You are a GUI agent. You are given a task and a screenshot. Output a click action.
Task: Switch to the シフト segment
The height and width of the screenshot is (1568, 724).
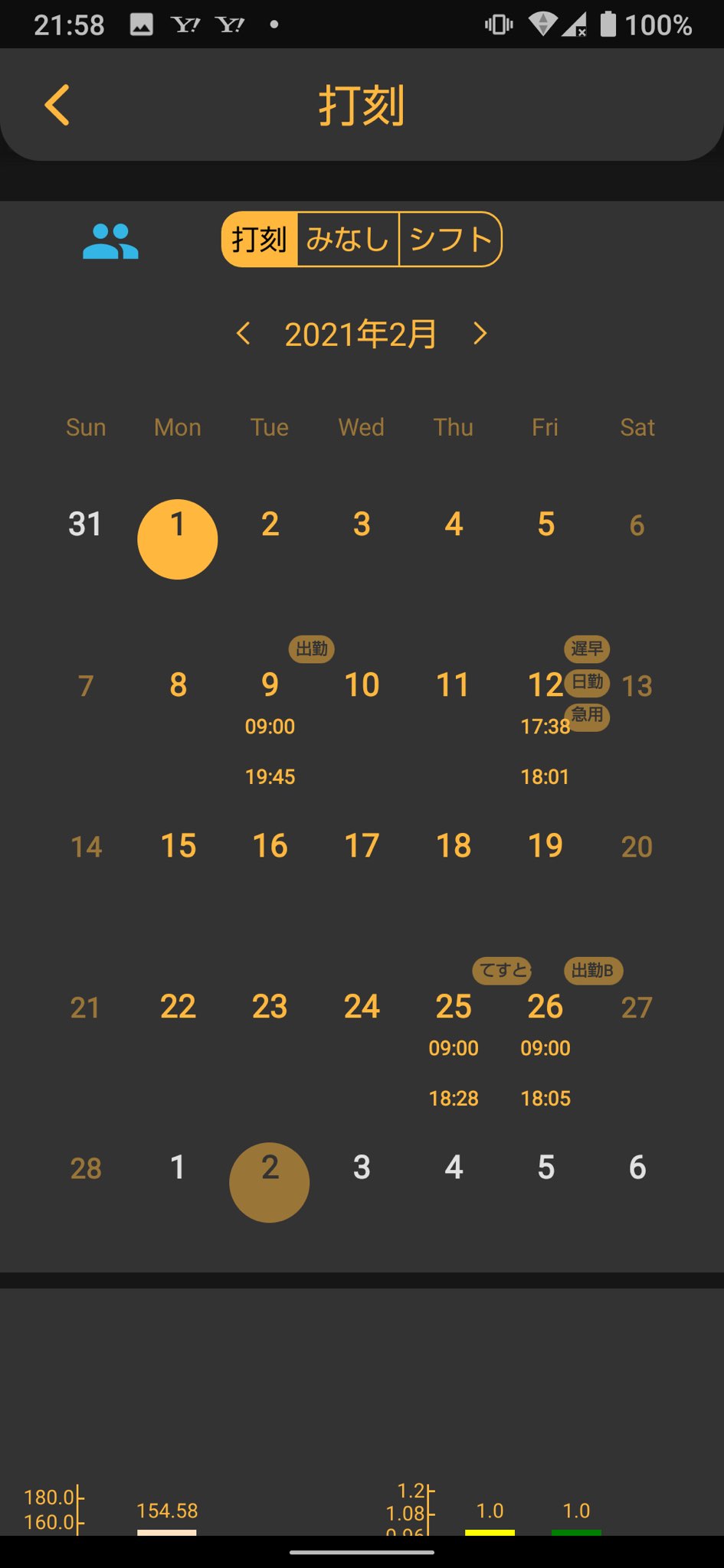450,240
